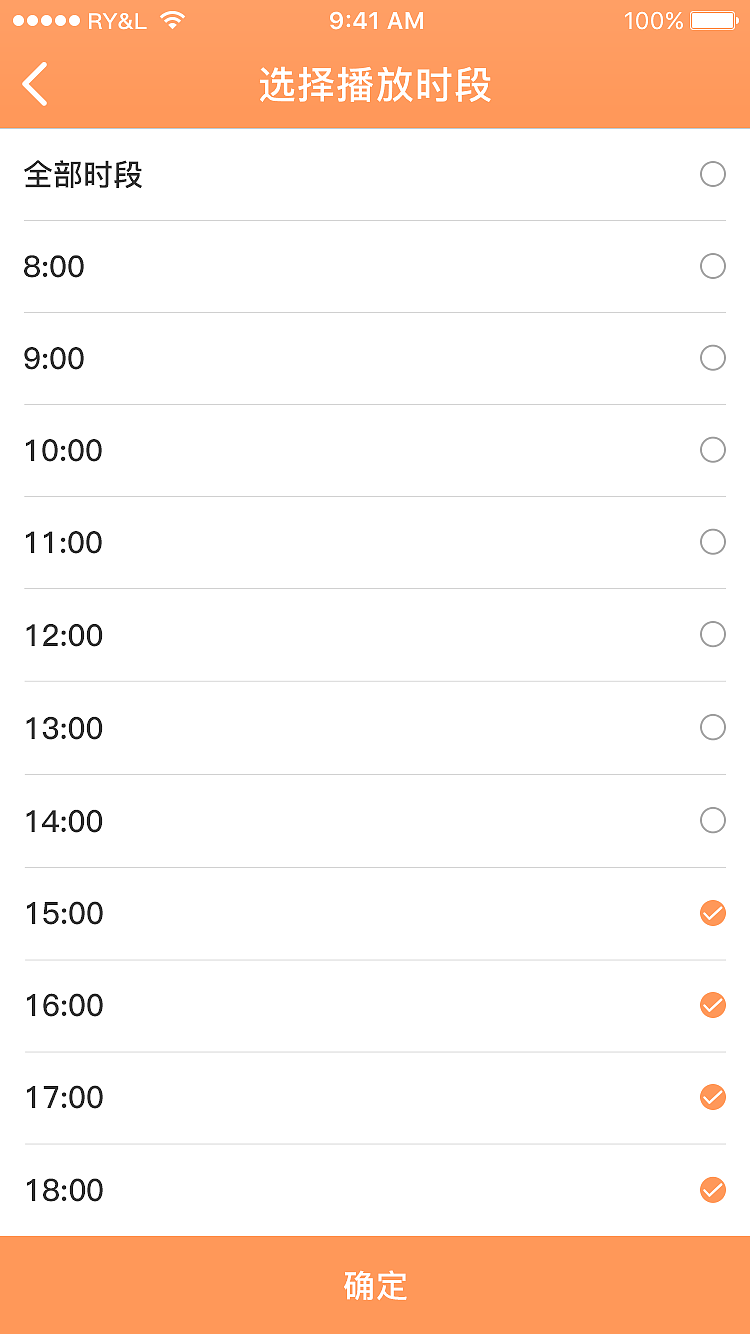Screen dimensions: 750x1334
Task: Confirm with the 确定 button
Action: click(x=375, y=1287)
